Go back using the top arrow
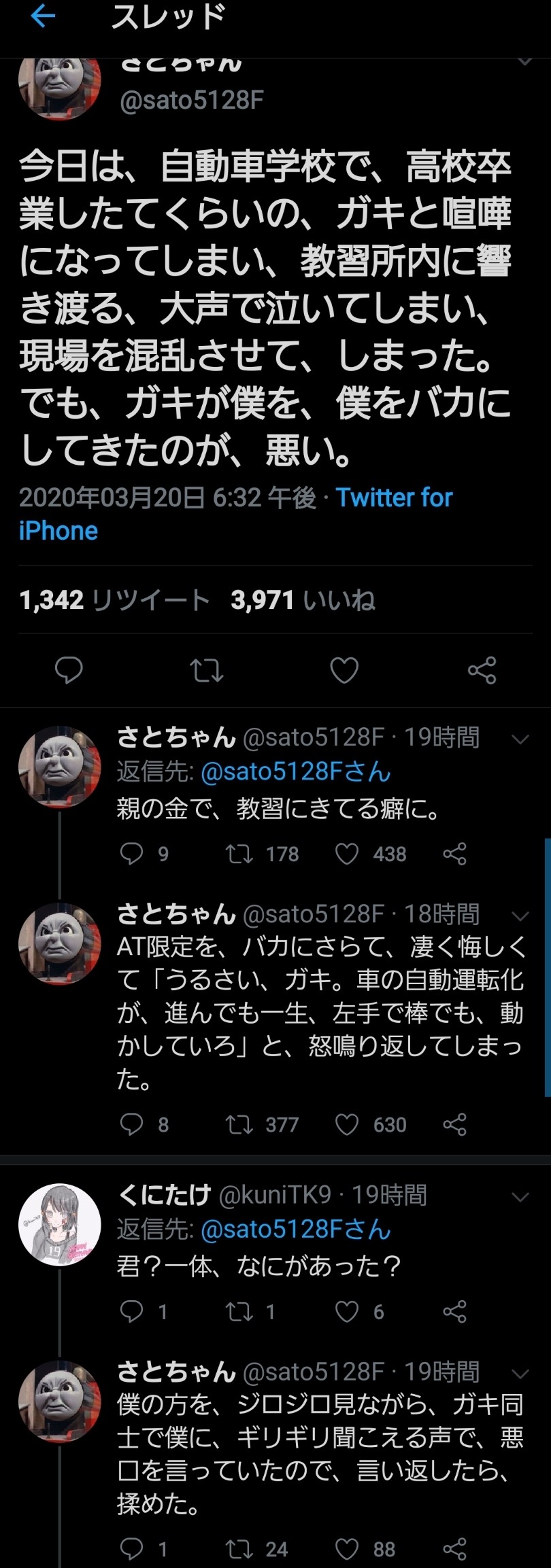The height and width of the screenshot is (1568, 551). [x=43, y=17]
